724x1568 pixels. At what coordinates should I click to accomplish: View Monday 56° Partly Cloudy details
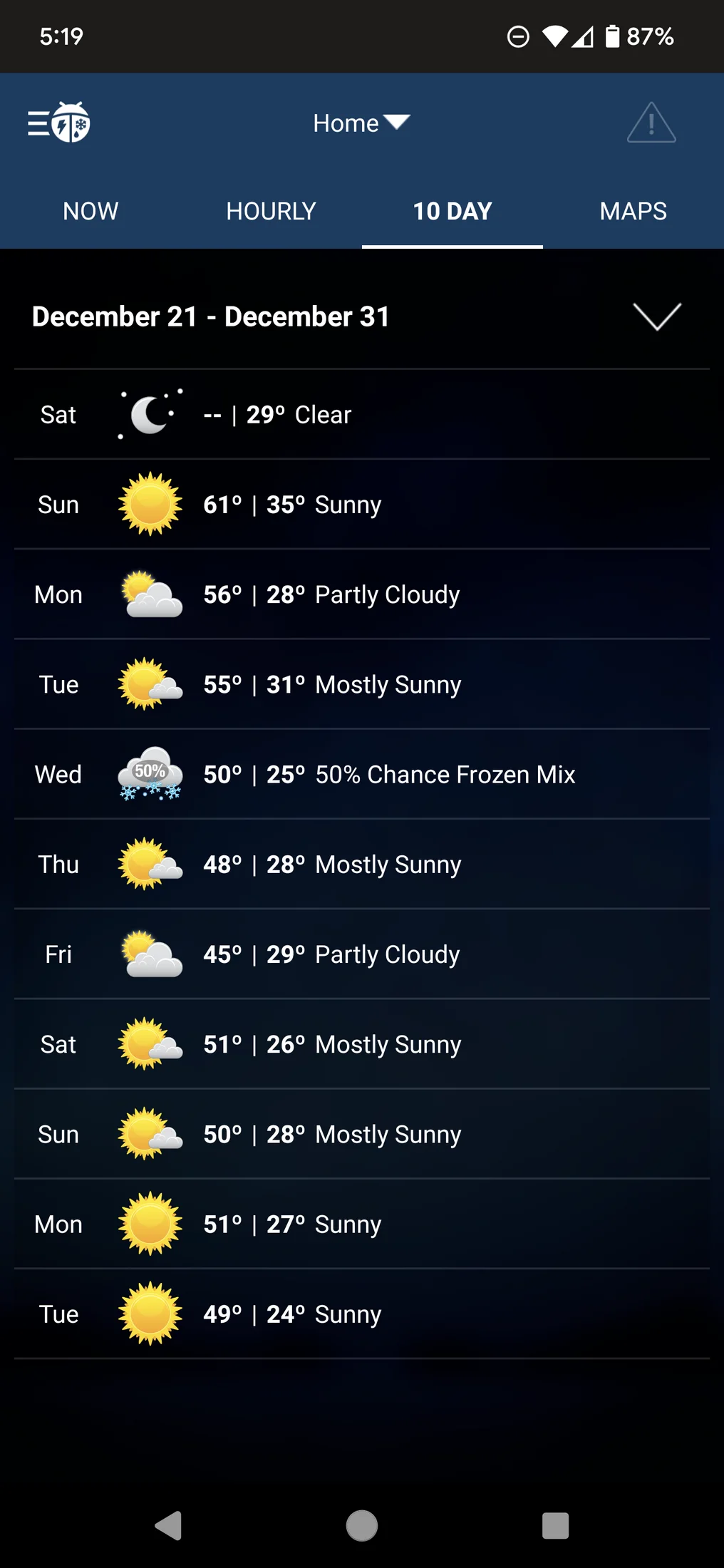(x=361, y=594)
